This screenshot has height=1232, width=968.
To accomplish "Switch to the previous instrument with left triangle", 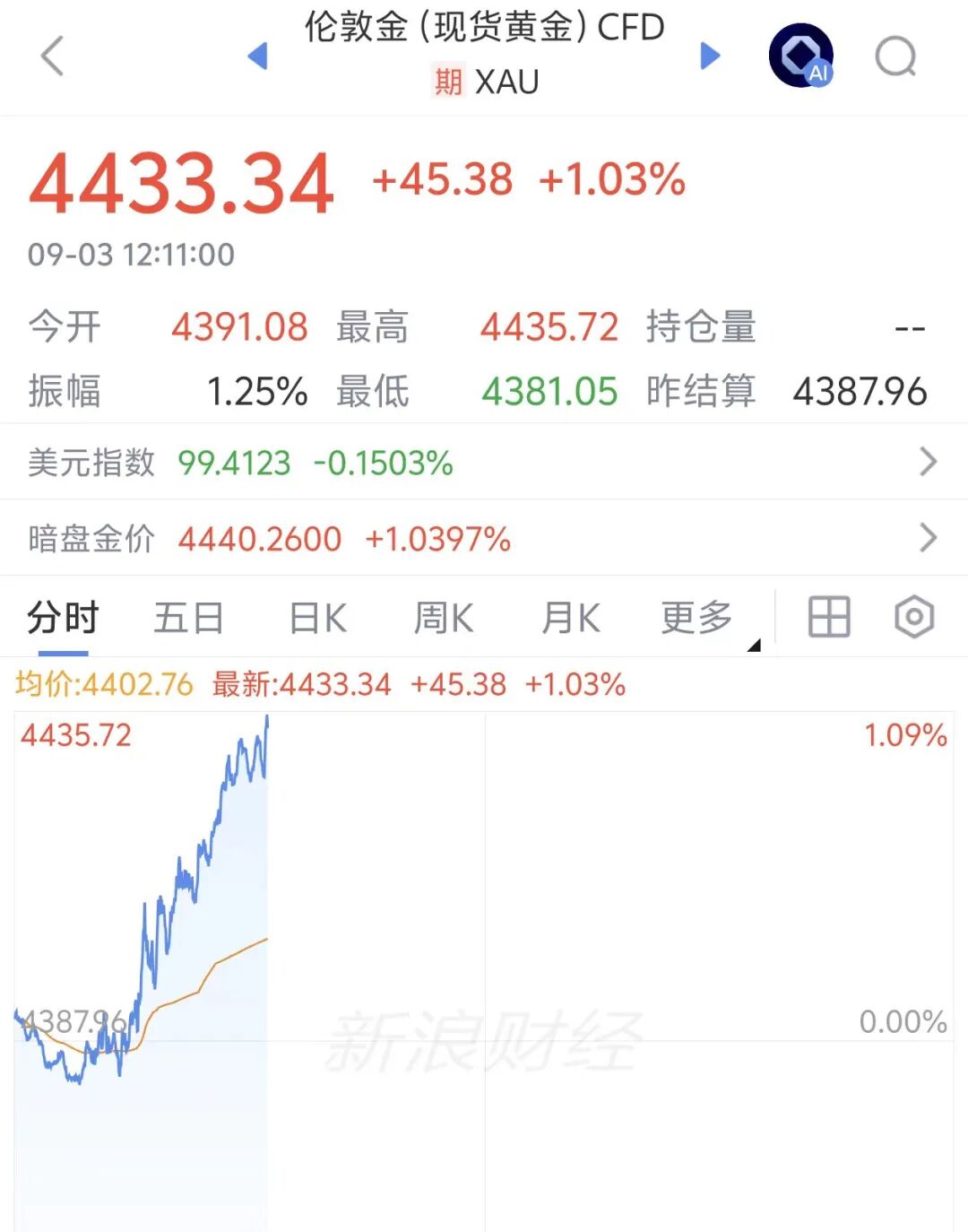I will (257, 56).
